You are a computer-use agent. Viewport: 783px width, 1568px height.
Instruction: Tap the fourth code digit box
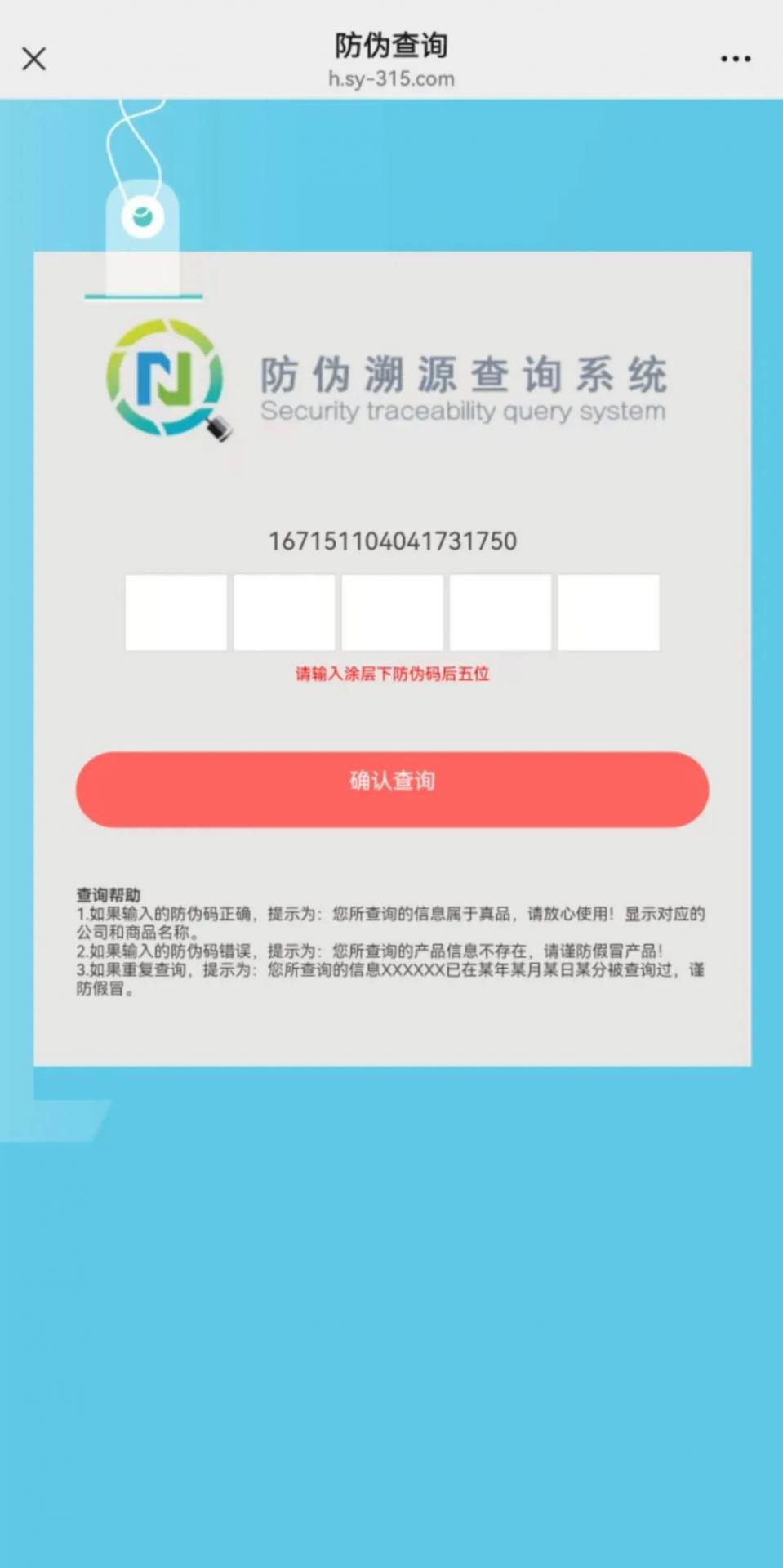click(x=500, y=612)
